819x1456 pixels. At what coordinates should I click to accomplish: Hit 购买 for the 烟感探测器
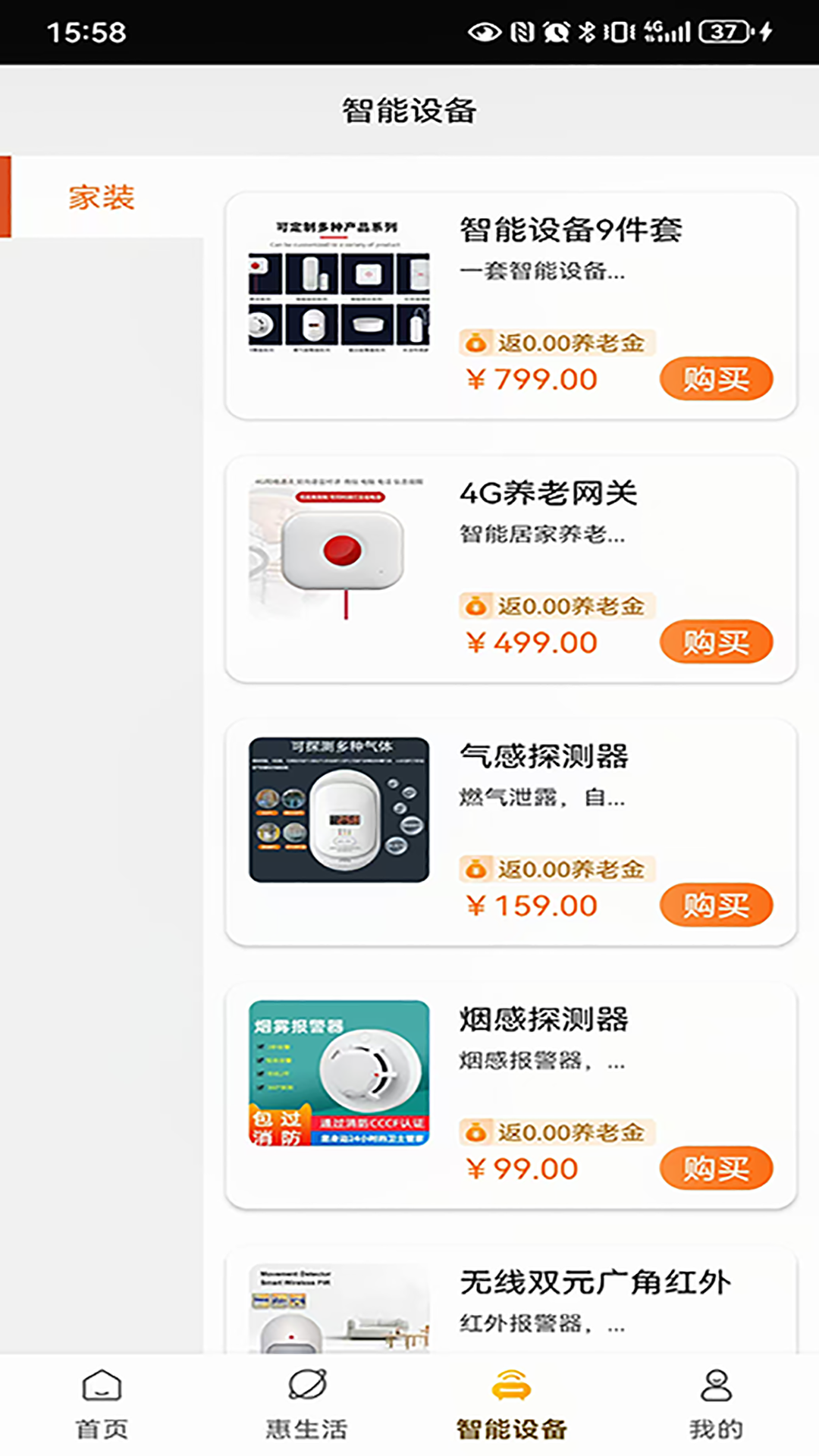click(716, 1169)
